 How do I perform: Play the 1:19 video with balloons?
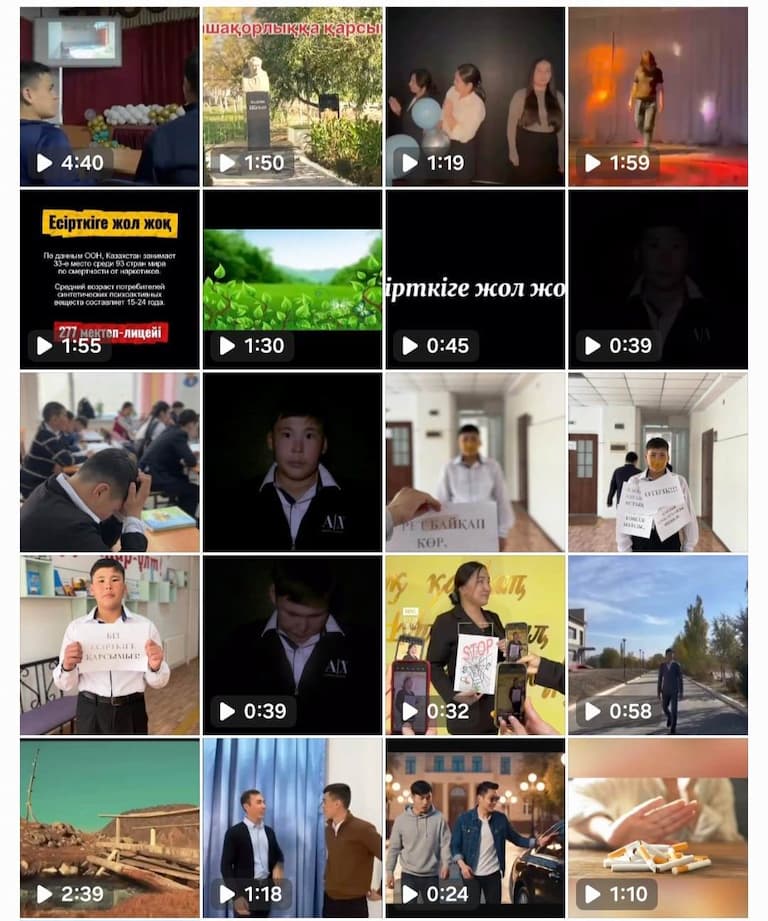pyautogui.click(x=475, y=97)
